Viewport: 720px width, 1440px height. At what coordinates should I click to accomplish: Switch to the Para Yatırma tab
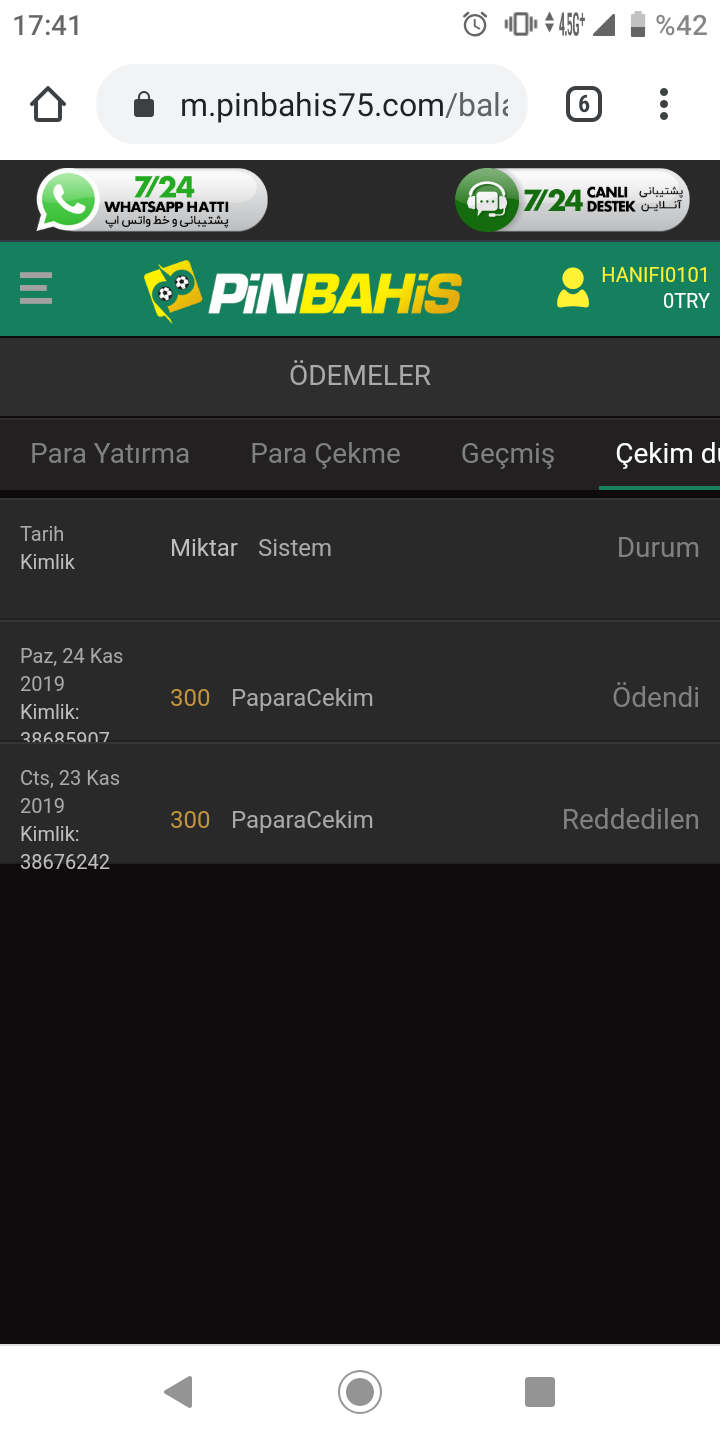pyautogui.click(x=110, y=453)
